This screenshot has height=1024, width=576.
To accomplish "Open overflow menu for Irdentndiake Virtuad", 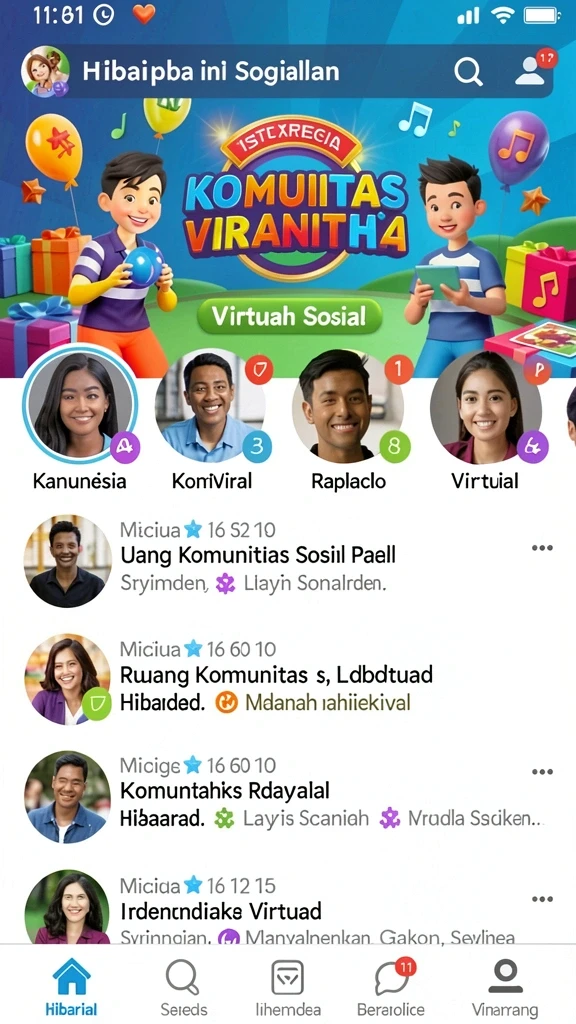I will (x=542, y=899).
